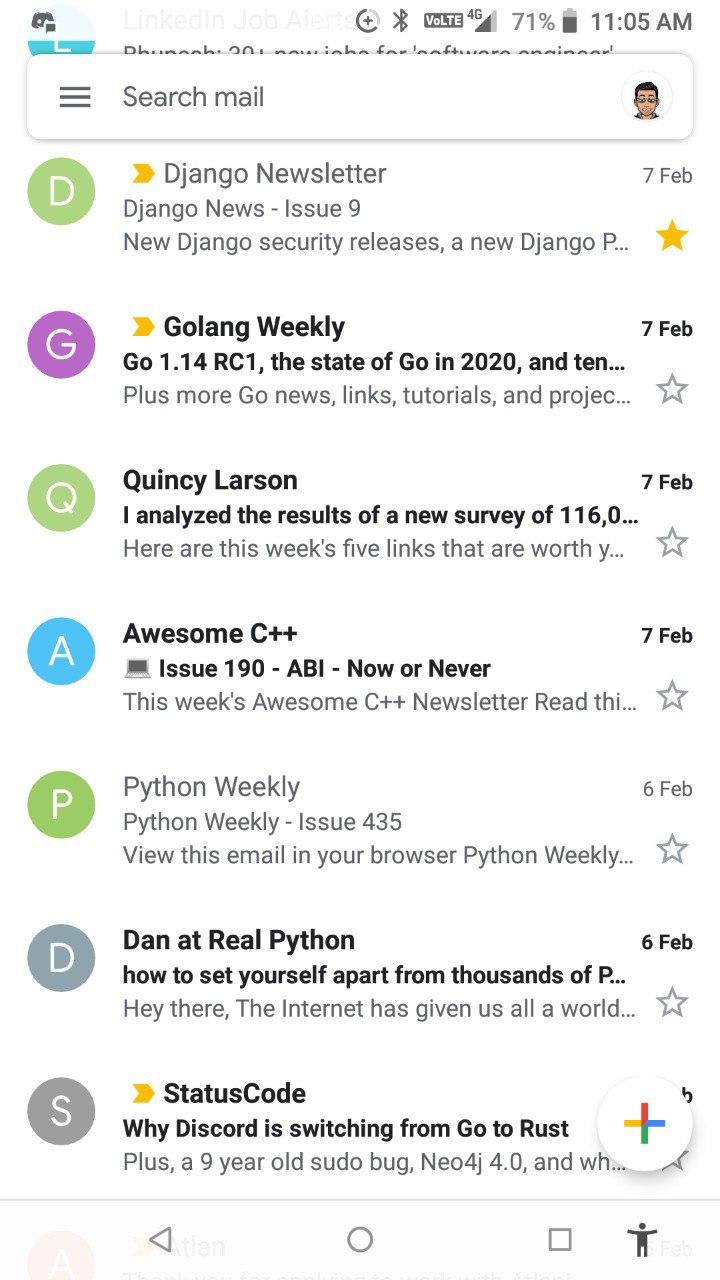
Task: Go back with the system back button
Action: tap(160, 1240)
